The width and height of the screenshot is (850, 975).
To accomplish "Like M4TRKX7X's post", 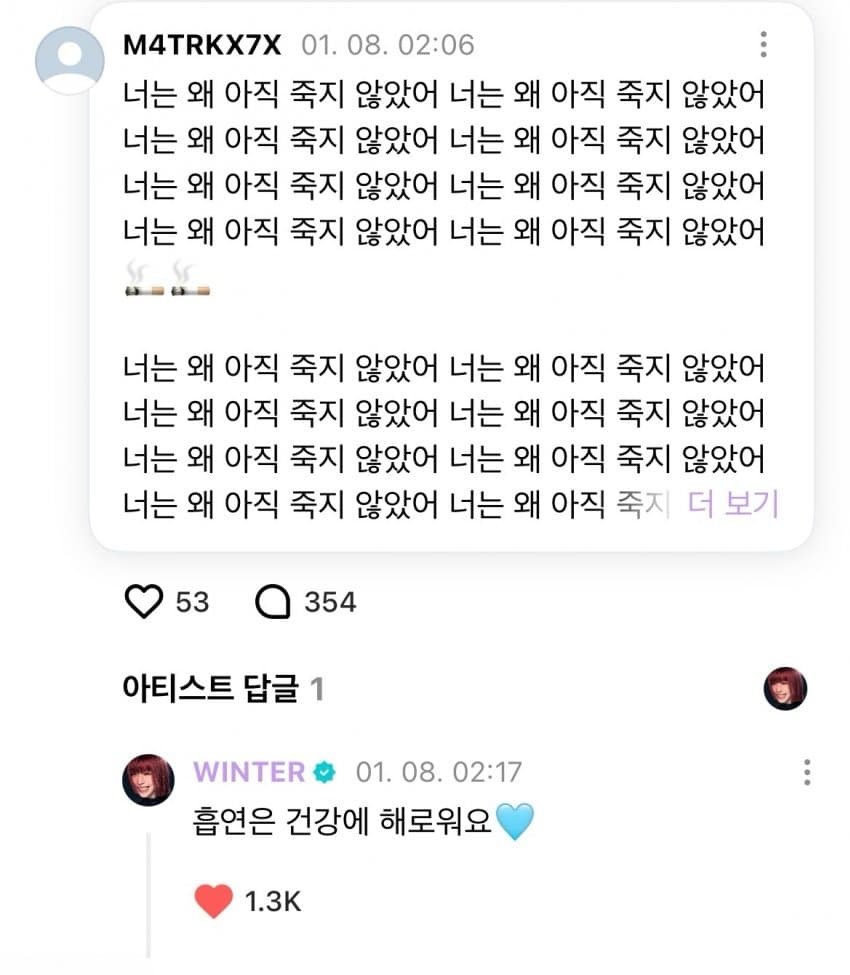I will tap(144, 601).
